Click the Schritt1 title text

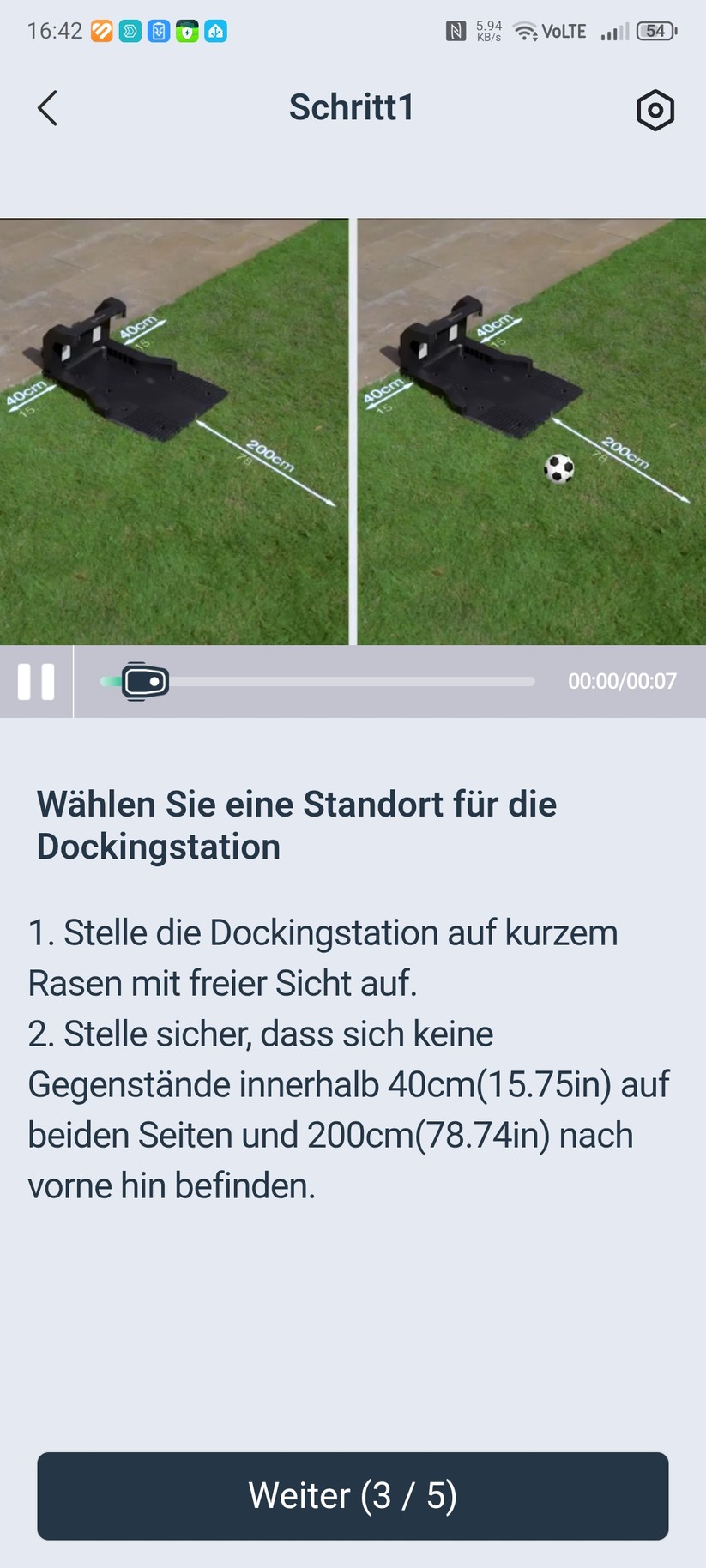pyautogui.click(x=352, y=107)
